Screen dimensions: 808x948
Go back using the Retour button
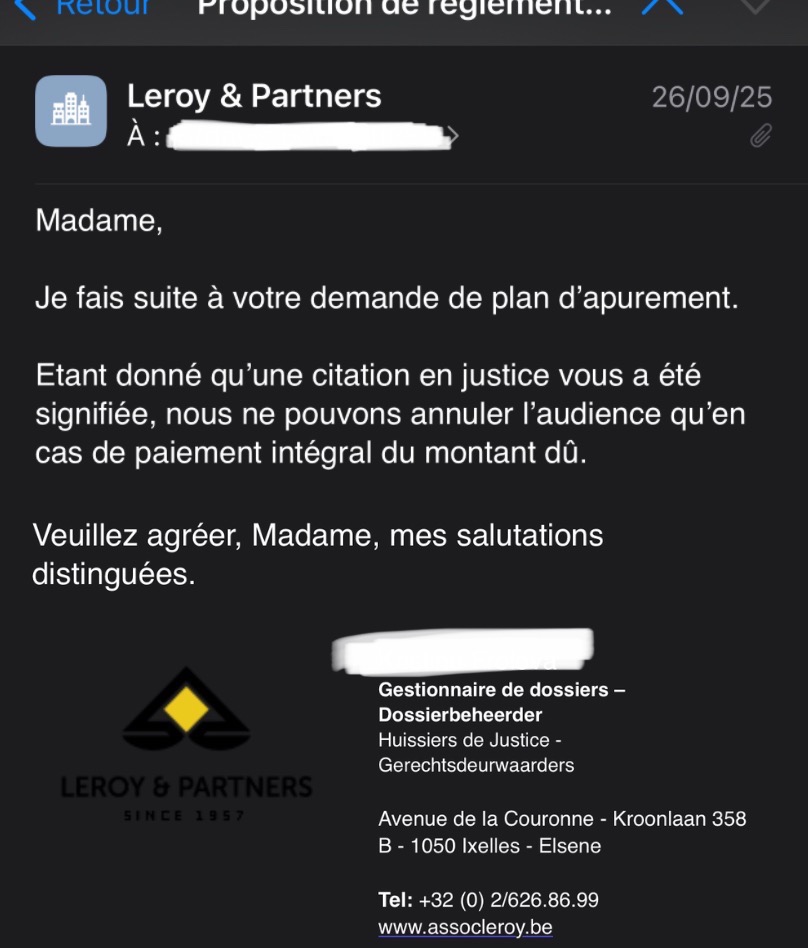tap(84, 7)
